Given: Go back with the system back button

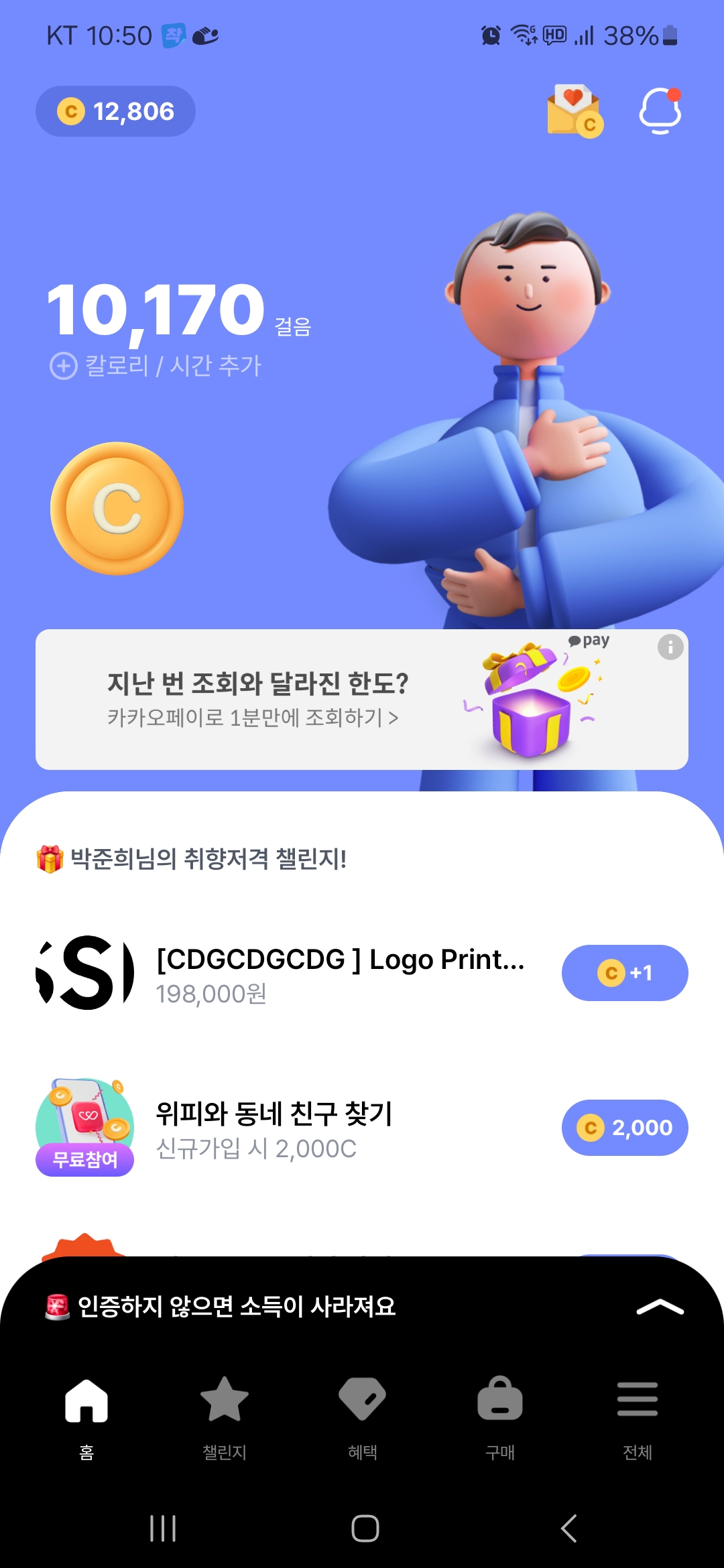Looking at the screenshot, I should (x=568, y=1528).
